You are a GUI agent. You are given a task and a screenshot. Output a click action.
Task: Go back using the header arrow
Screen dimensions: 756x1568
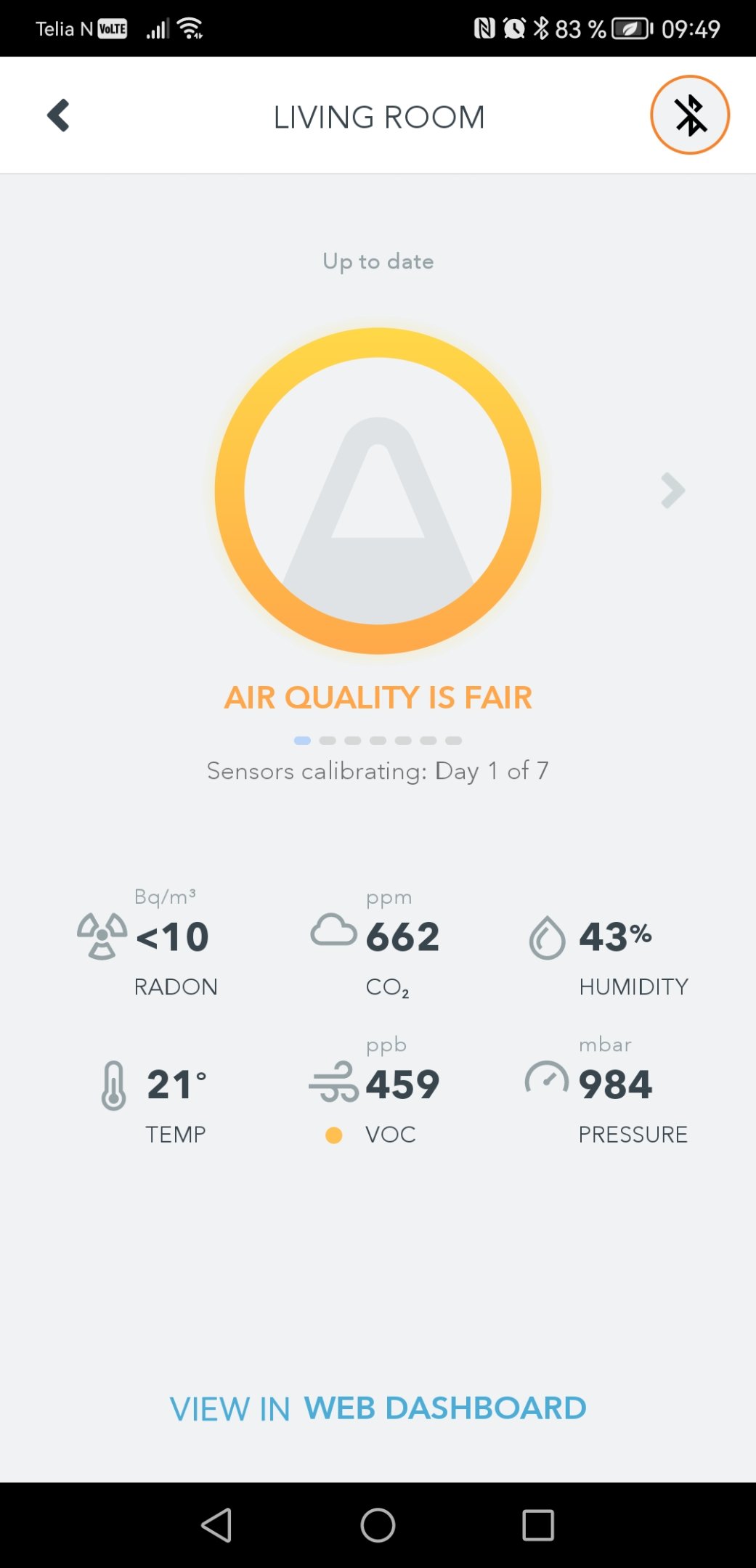(58, 115)
